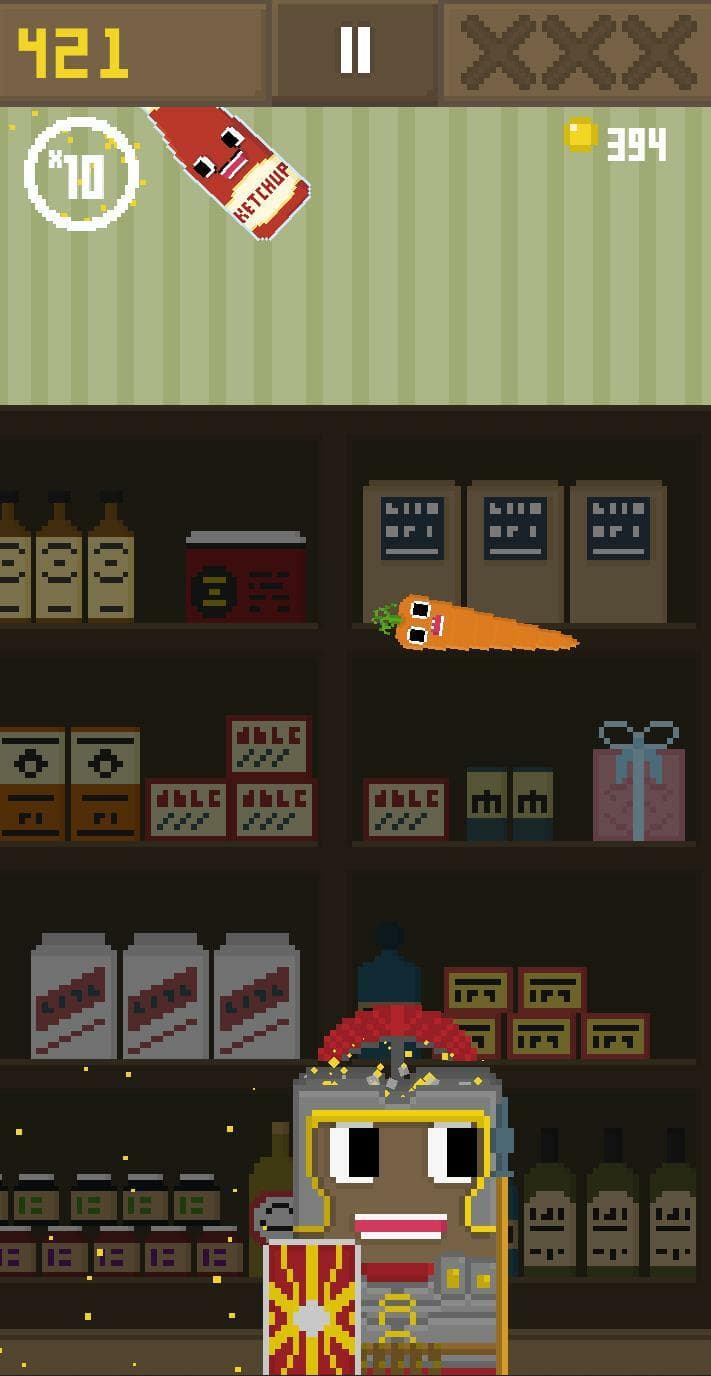Pause the game

coord(355,50)
